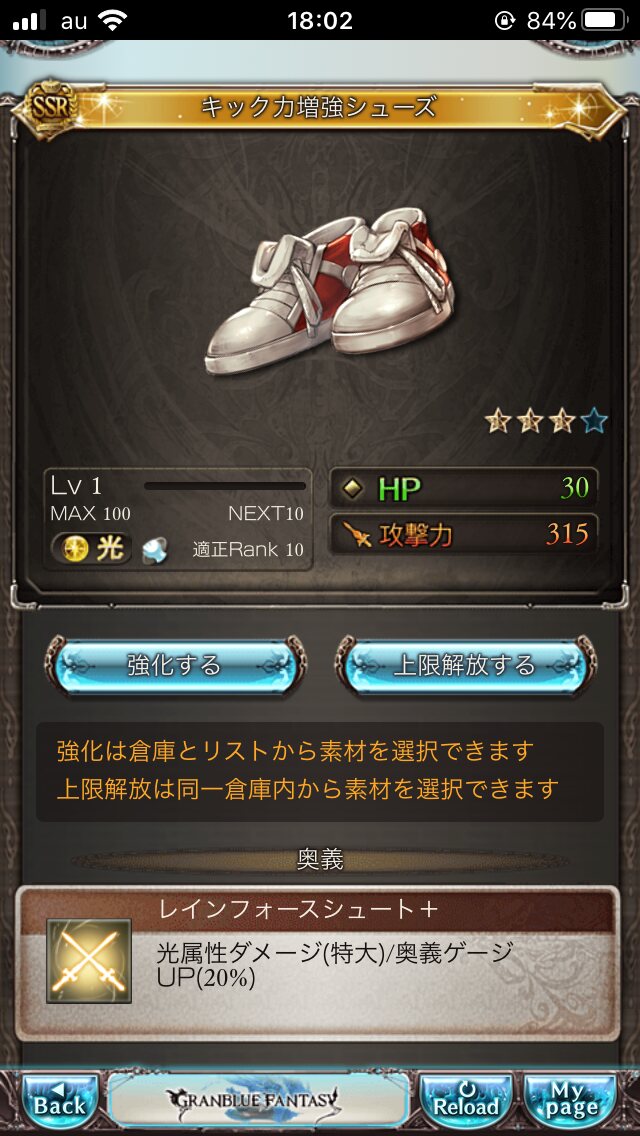Tap the 強化する button
640x1136 pixels.
tap(175, 665)
